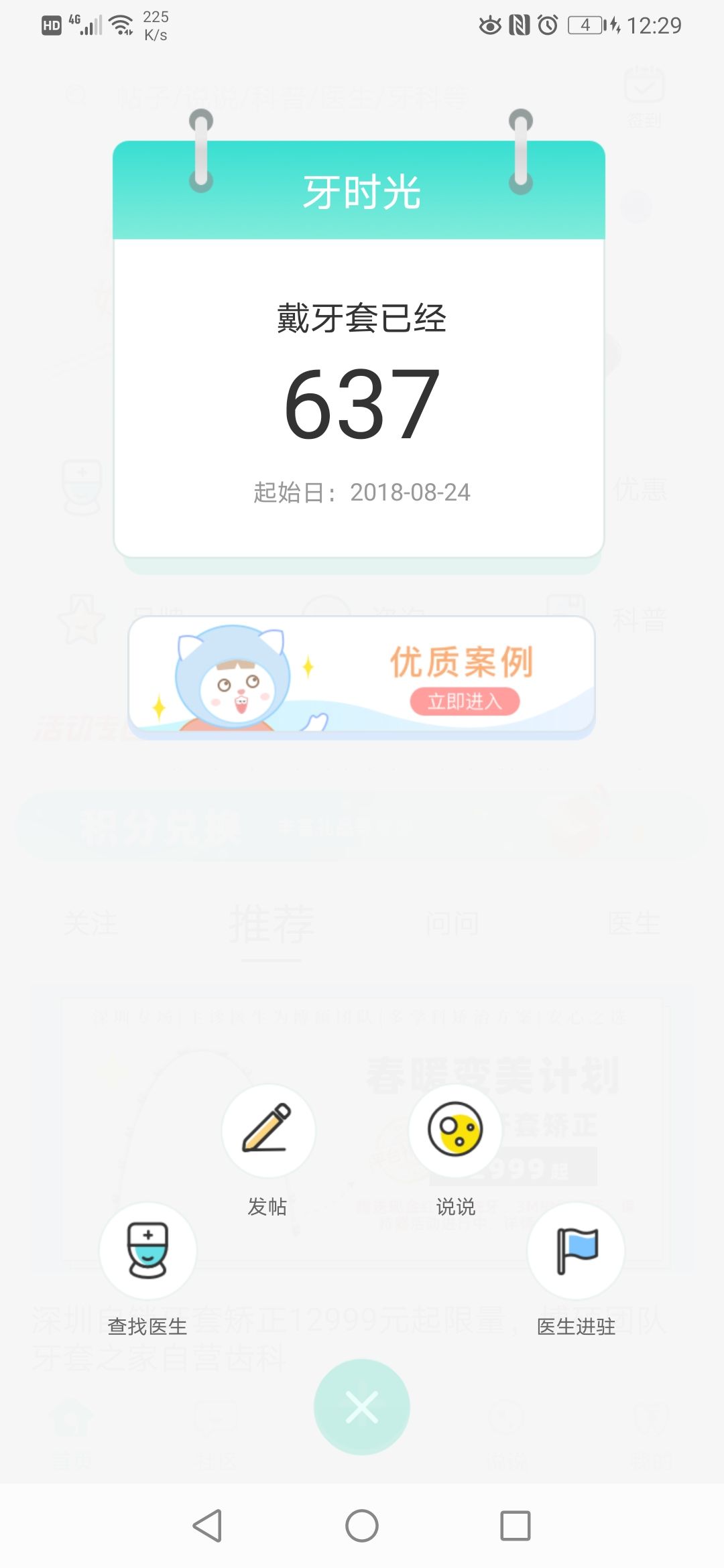The width and height of the screenshot is (724, 1568).
Task: Go back using system back button
Action: (207, 1526)
